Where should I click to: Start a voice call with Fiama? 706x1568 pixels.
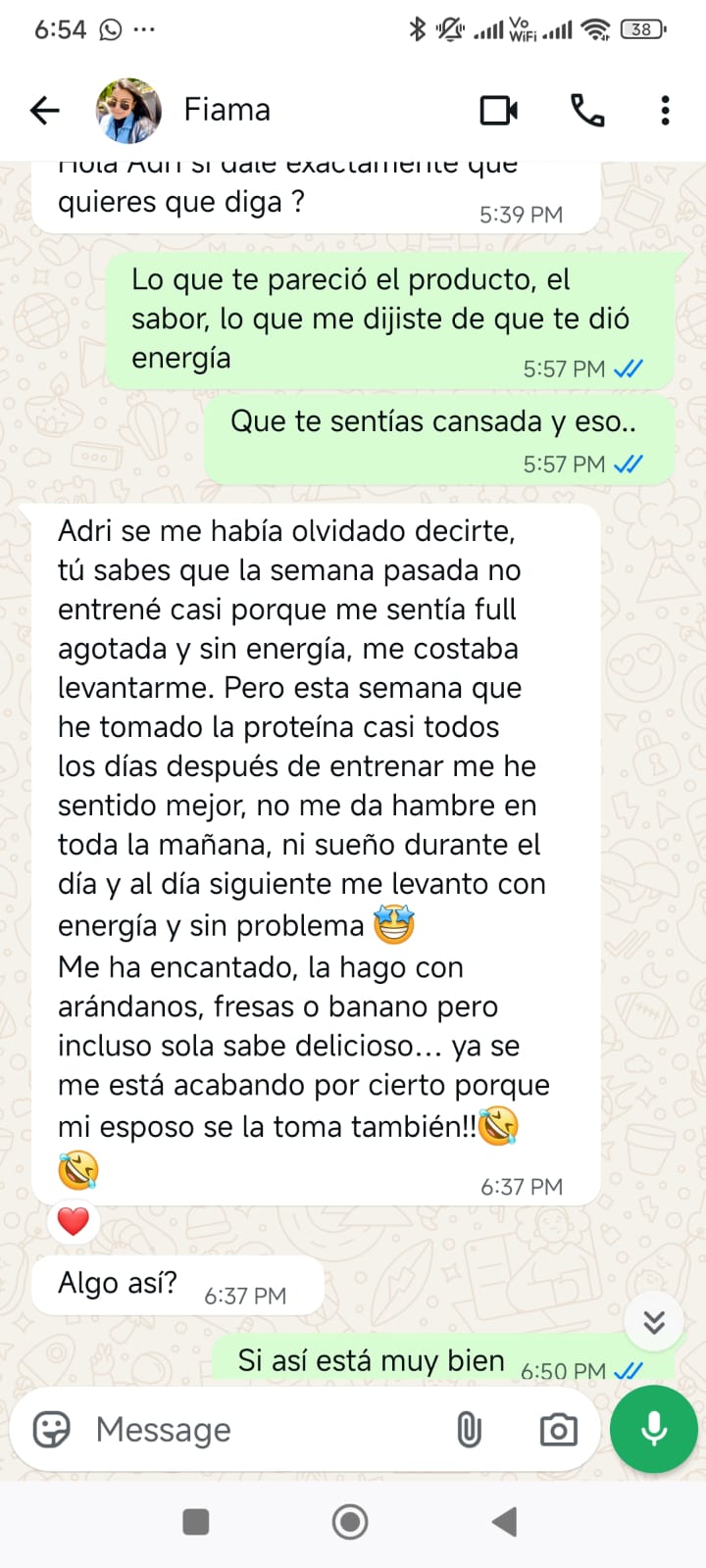[x=587, y=111]
